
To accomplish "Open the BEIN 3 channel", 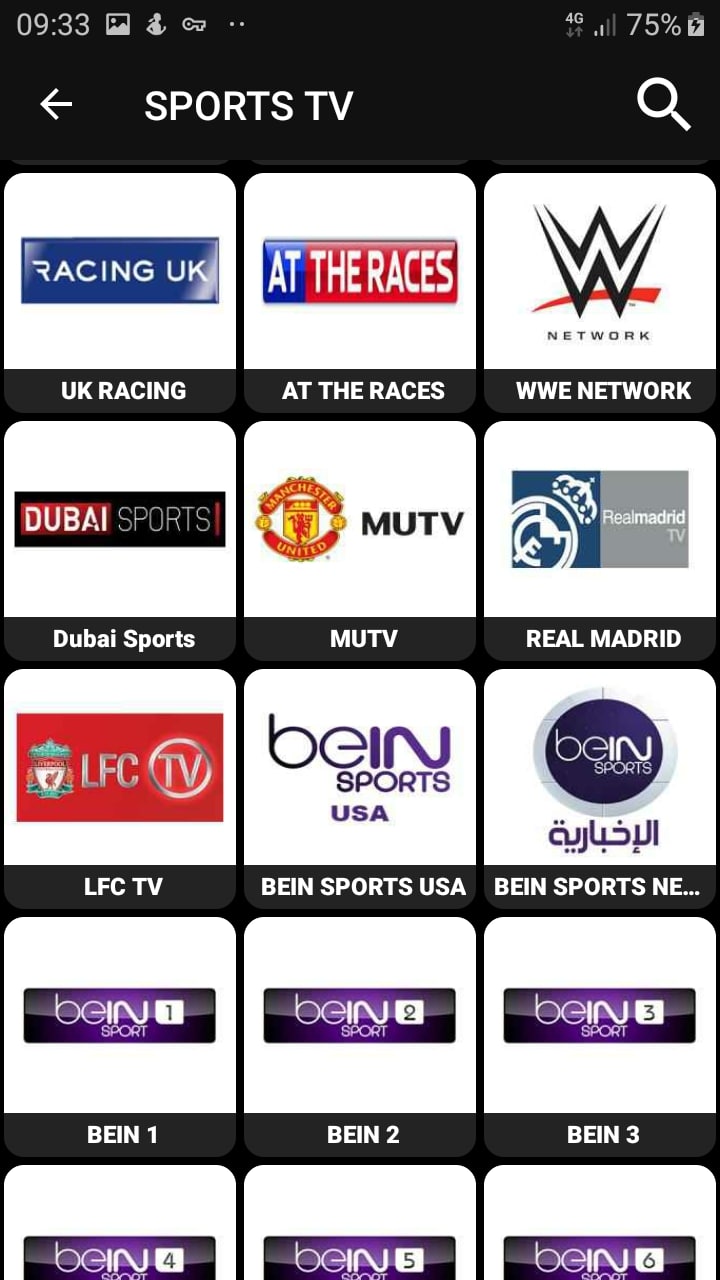I will click(600, 1034).
